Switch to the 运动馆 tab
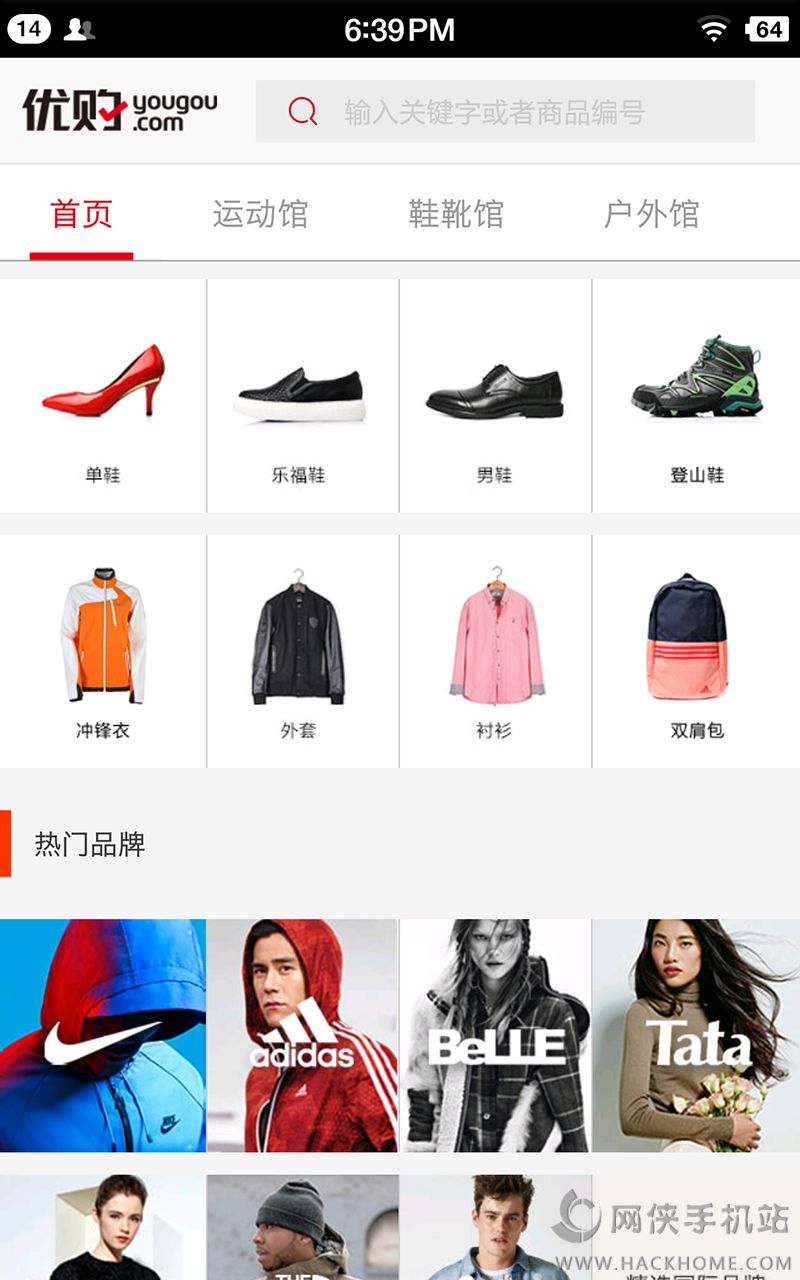The width and height of the screenshot is (800, 1280). pyautogui.click(x=262, y=213)
